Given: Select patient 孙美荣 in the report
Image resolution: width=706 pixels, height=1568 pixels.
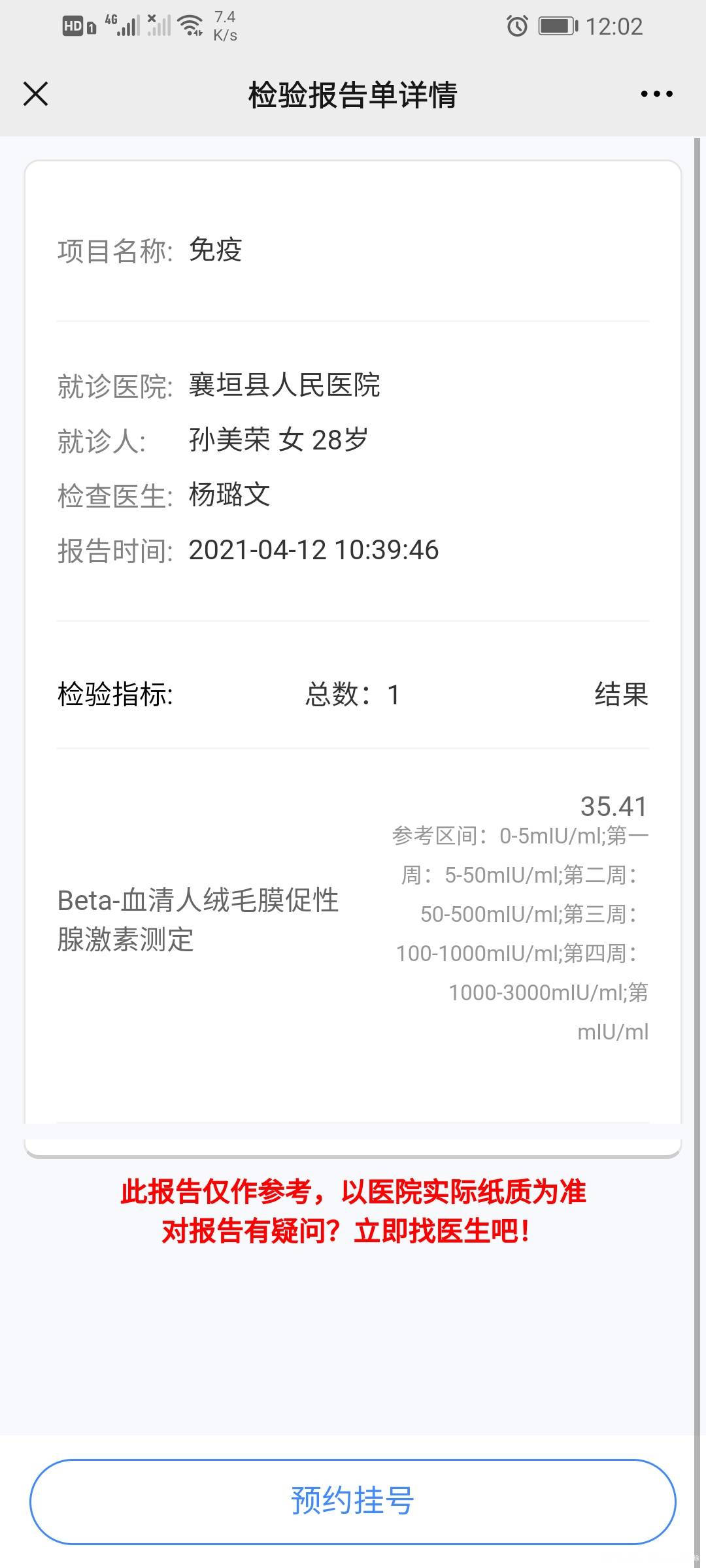Looking at the screenshot, I should point(227,439).
